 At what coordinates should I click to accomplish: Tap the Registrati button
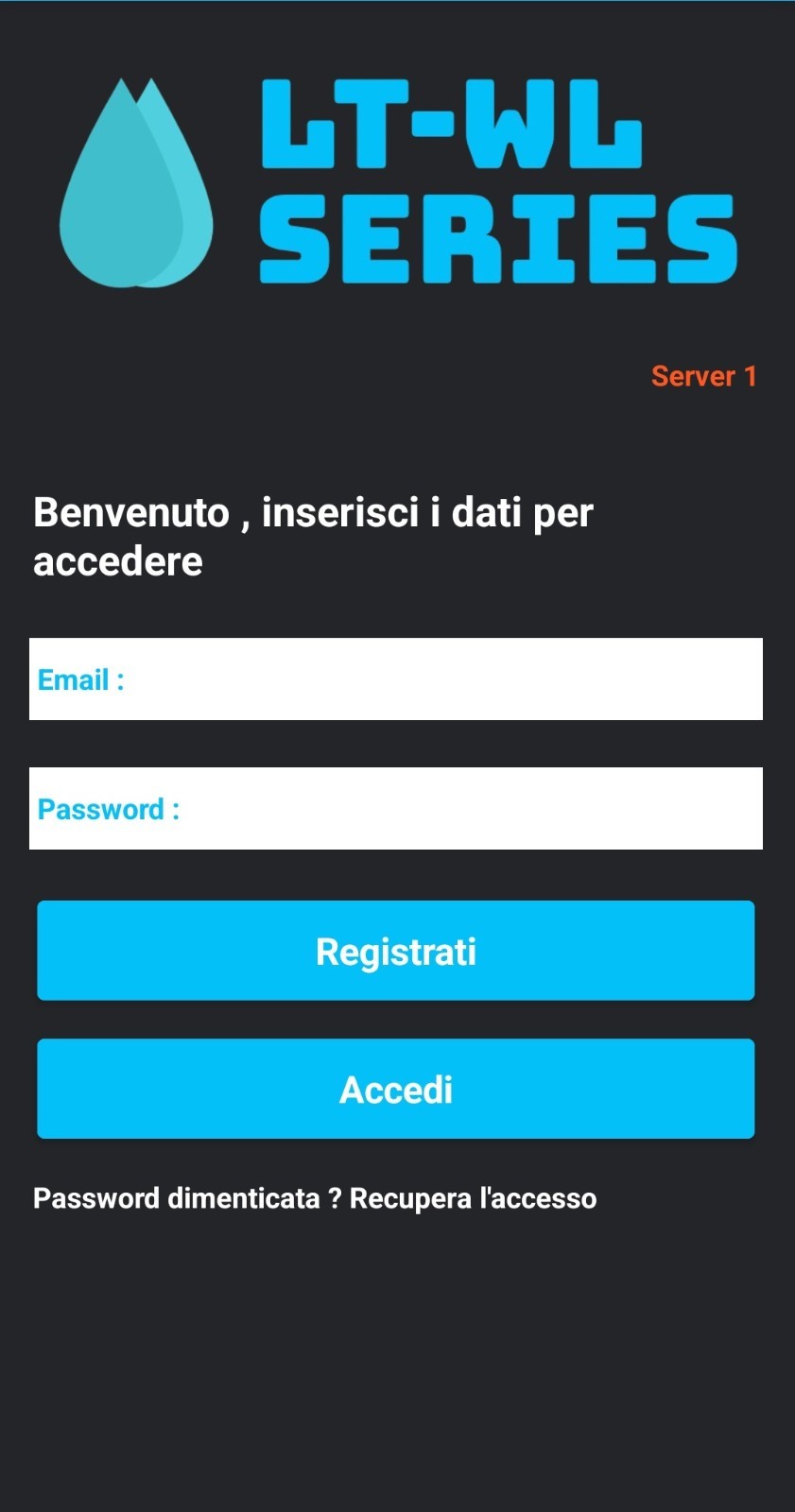pos(395,951)
